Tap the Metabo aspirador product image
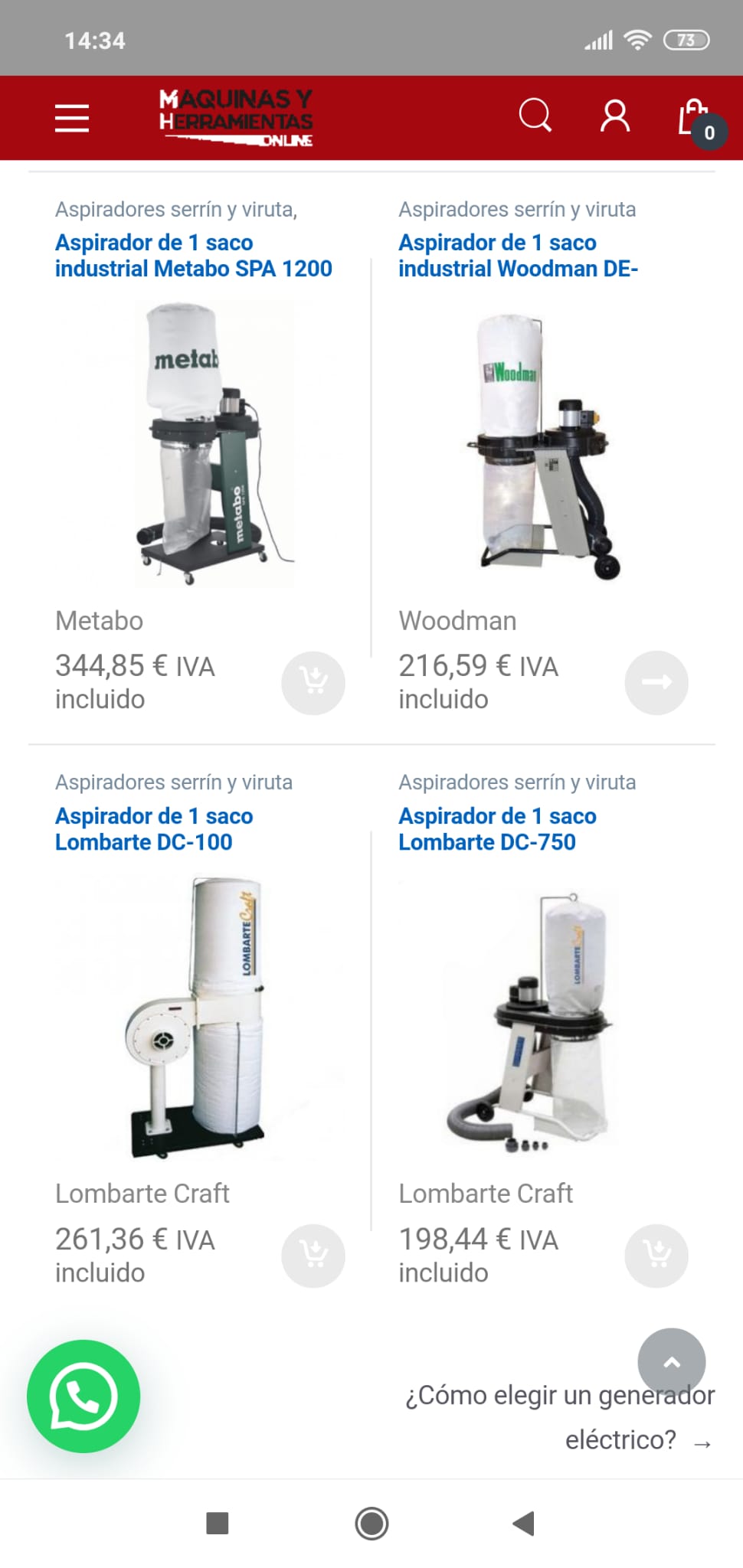This screenshot has height=1568, width=743. click(x=214, y=444)
